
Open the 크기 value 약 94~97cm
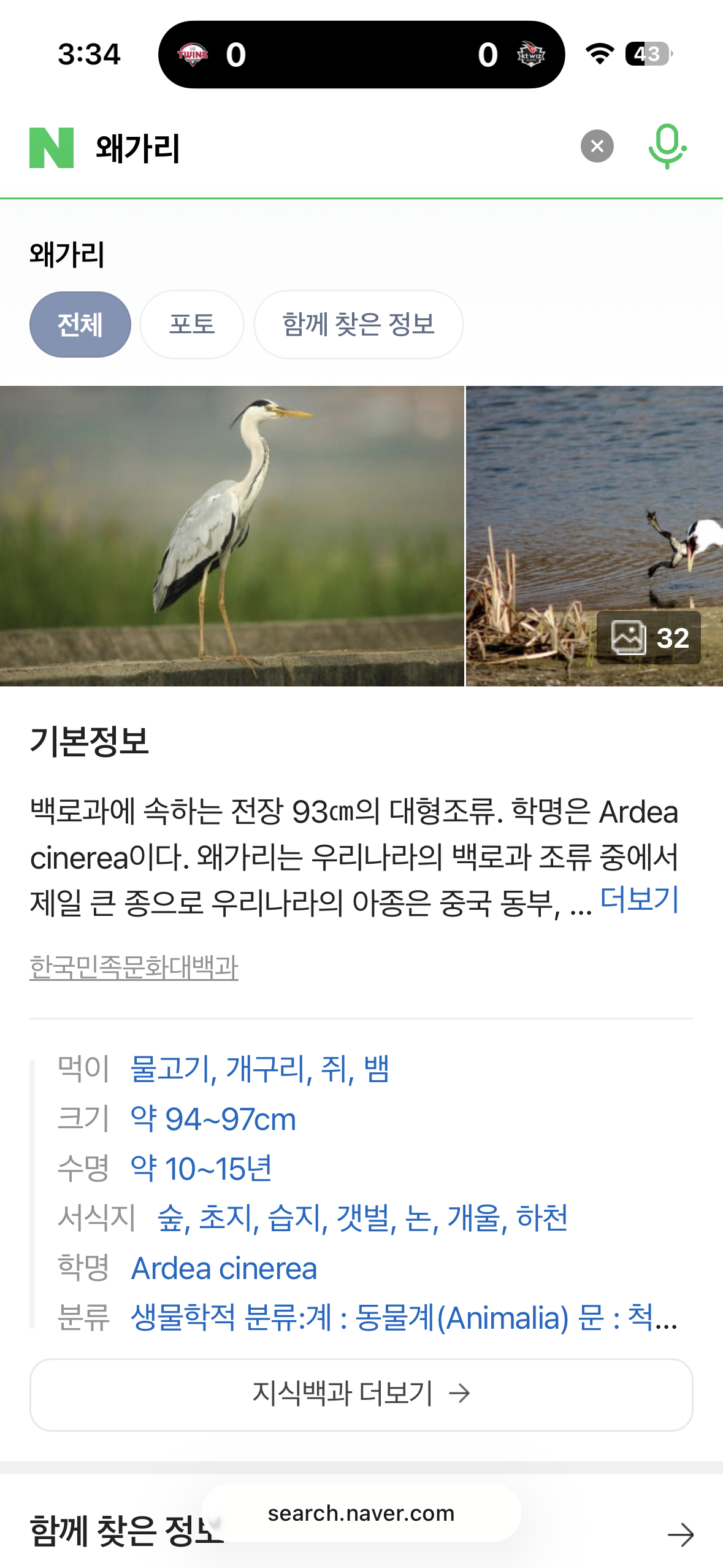coord(213,1119)
